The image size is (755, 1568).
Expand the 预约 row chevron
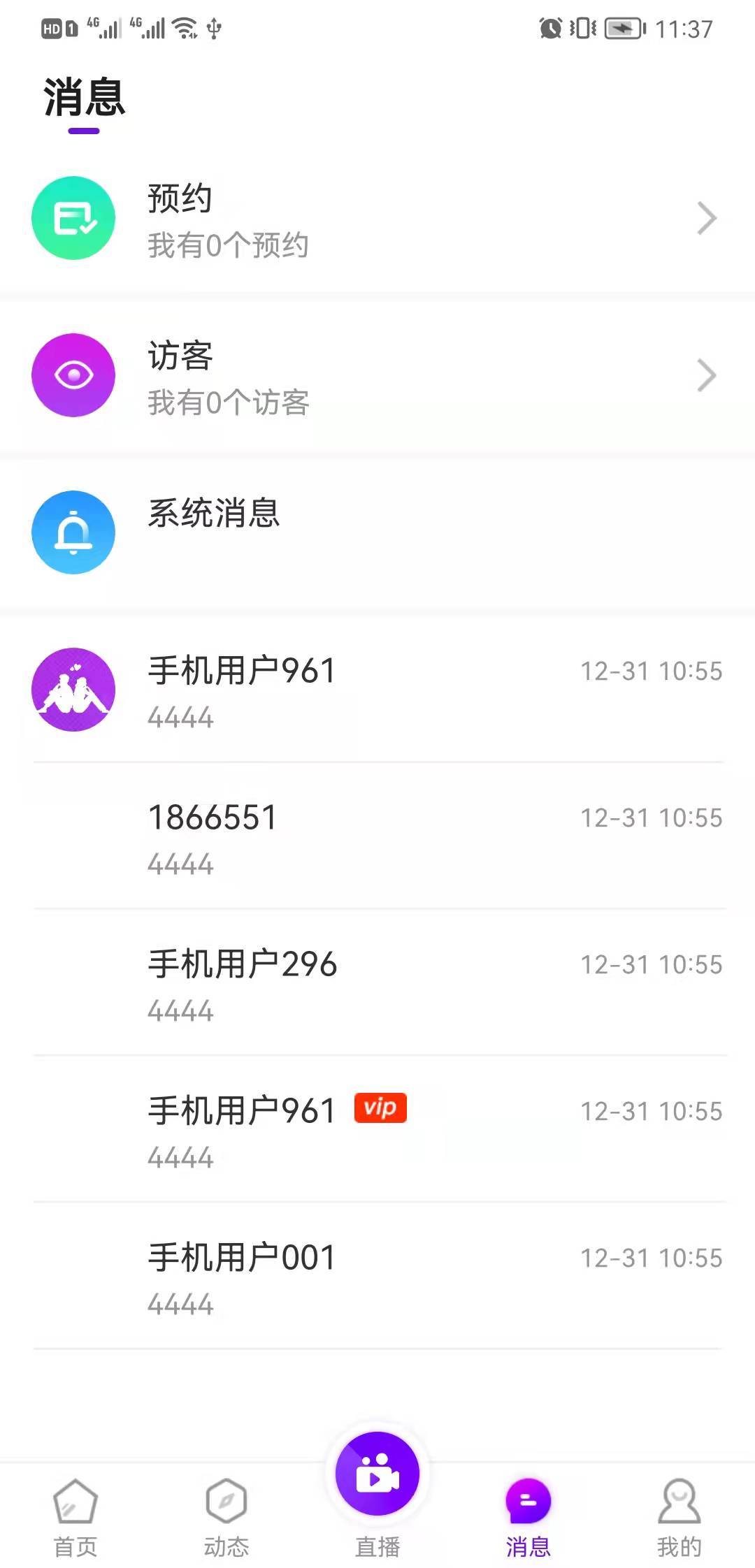tap(707, 218)
